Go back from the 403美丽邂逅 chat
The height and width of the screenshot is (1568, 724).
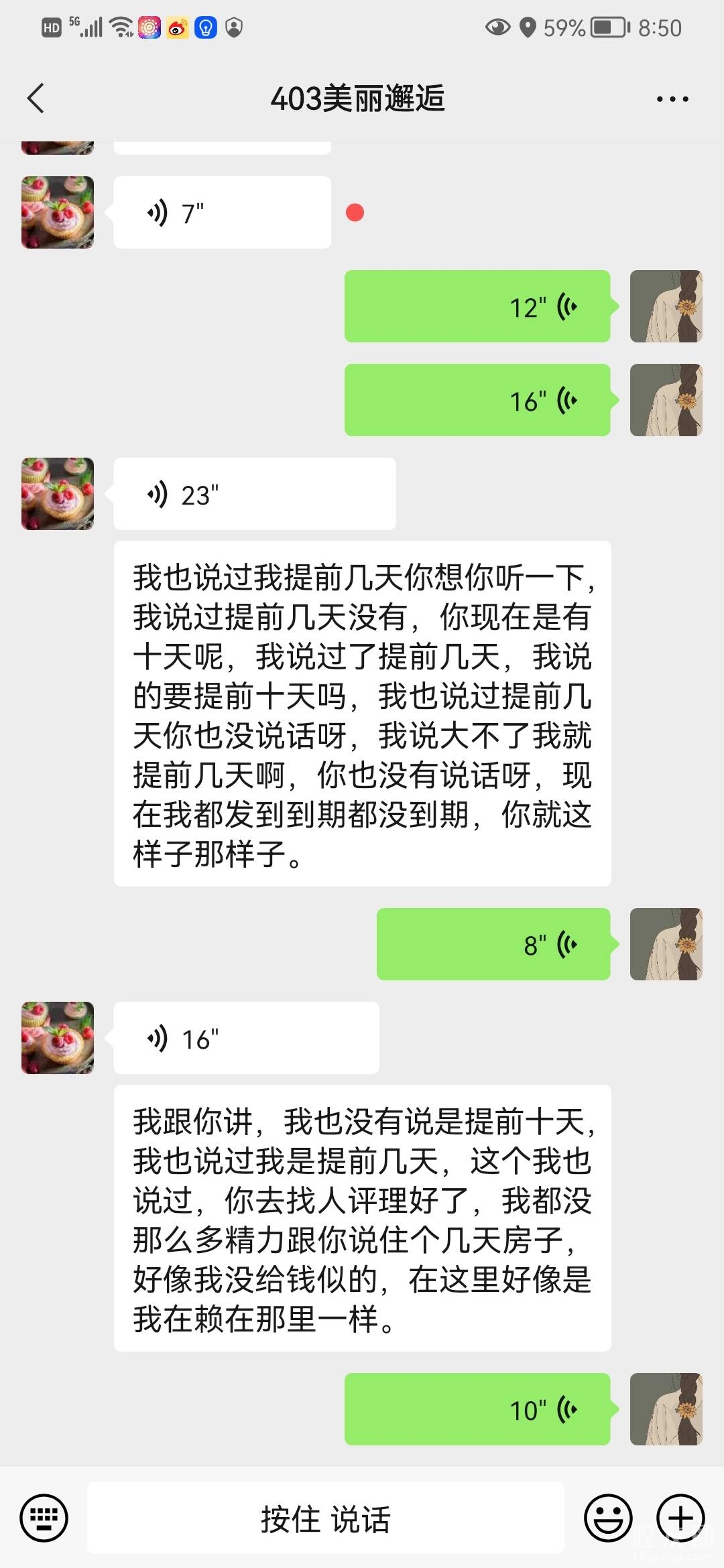(36, 99)
